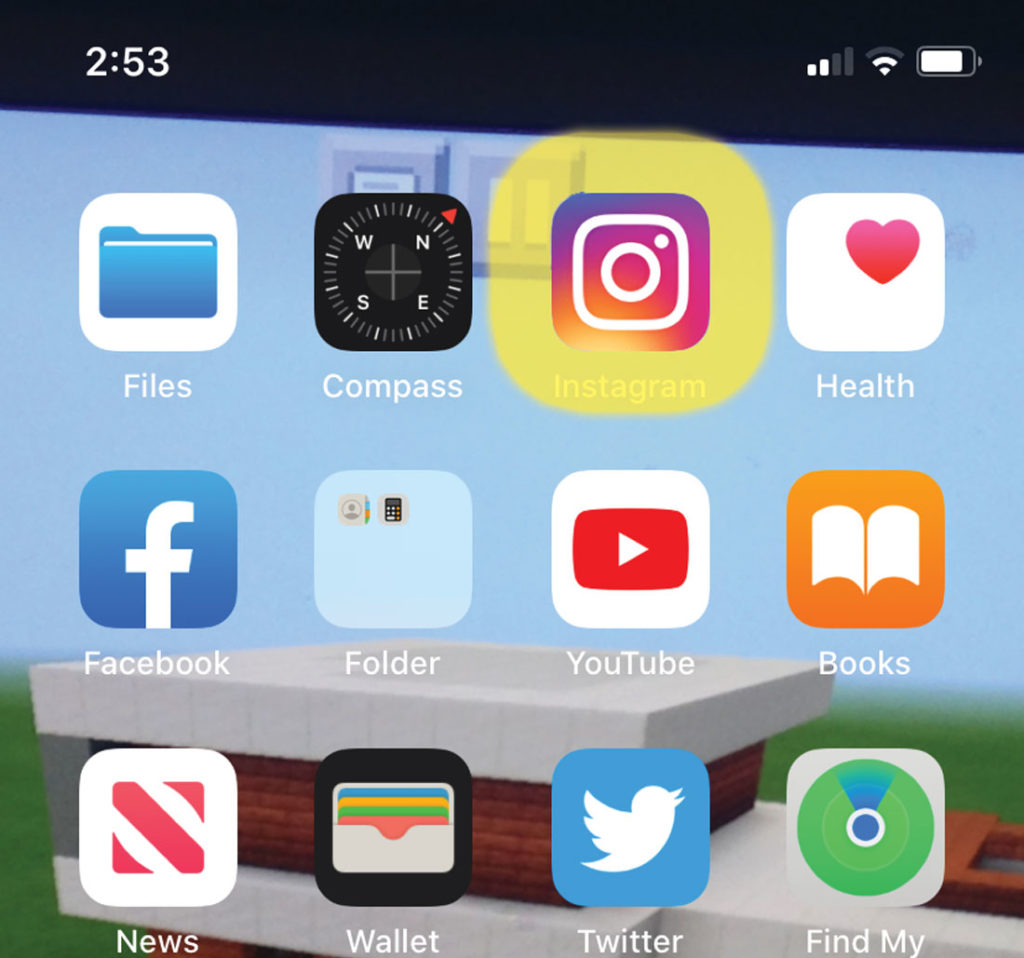Open the Files app

[158, 272]
